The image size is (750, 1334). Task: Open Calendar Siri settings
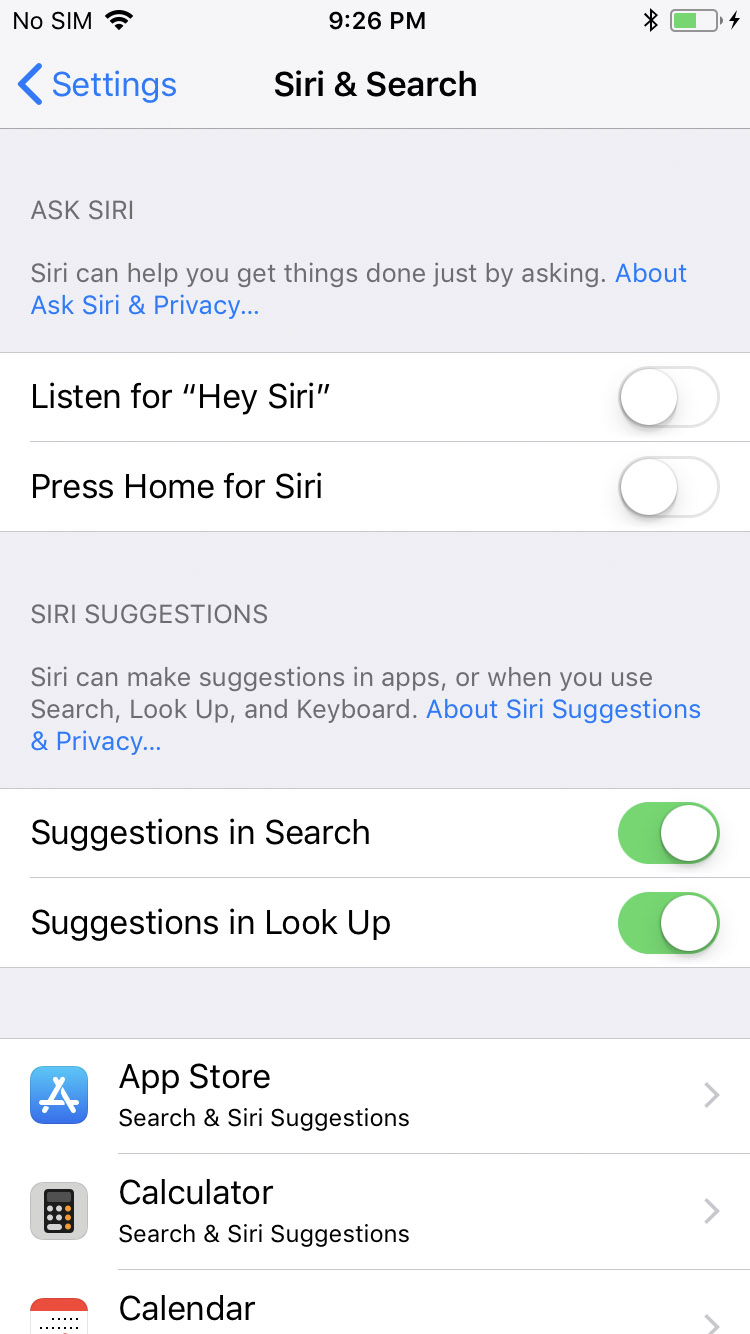tap(375, 1310)
